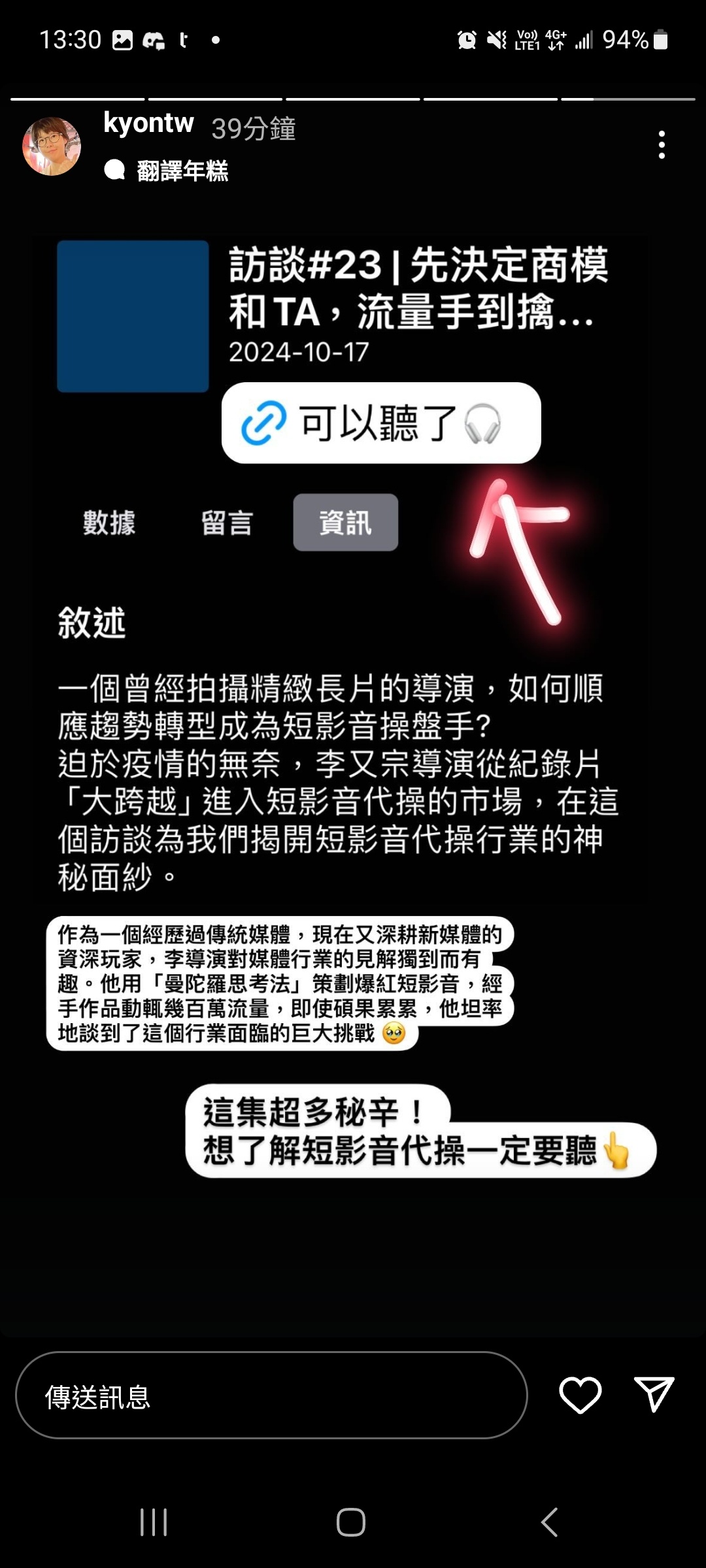Screen dimensions: 706x1568
Task: Tap the 傳送訊息 message field
Action: (x=271, y=1396)
